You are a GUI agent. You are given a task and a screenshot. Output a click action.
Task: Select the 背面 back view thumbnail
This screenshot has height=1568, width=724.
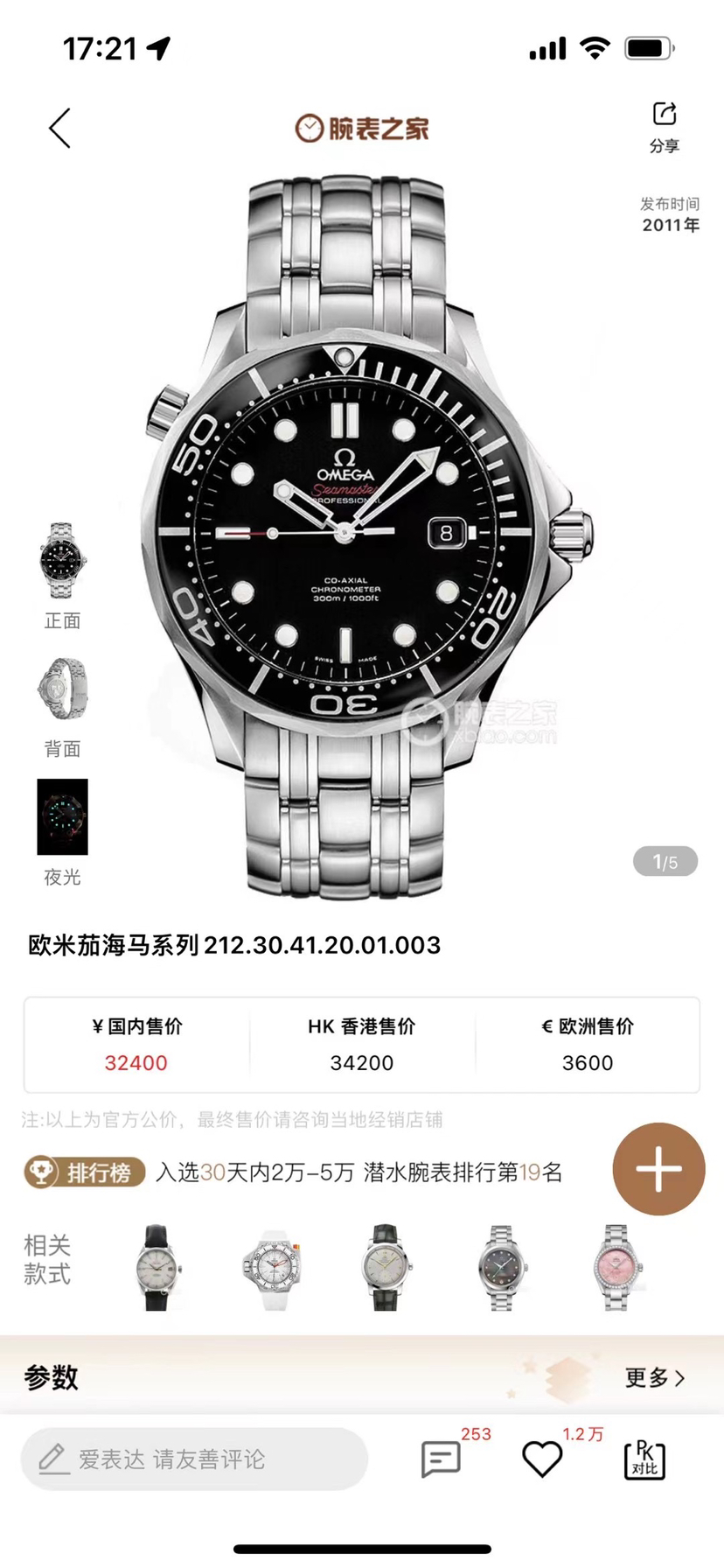(x=62, y=689)
